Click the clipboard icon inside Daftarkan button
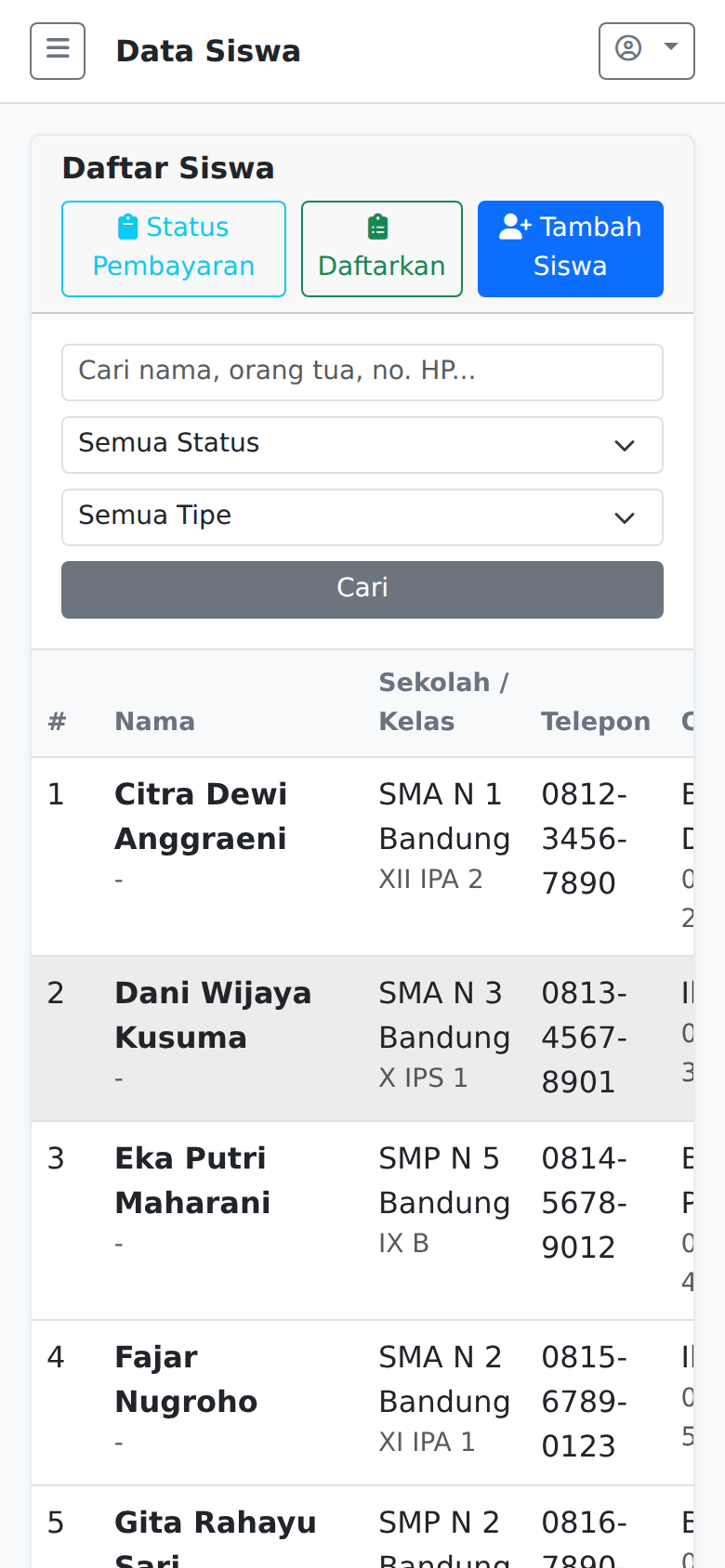The width and height of the screenshot is (725, 1568). pyautogui.click(x=376, y=226)
